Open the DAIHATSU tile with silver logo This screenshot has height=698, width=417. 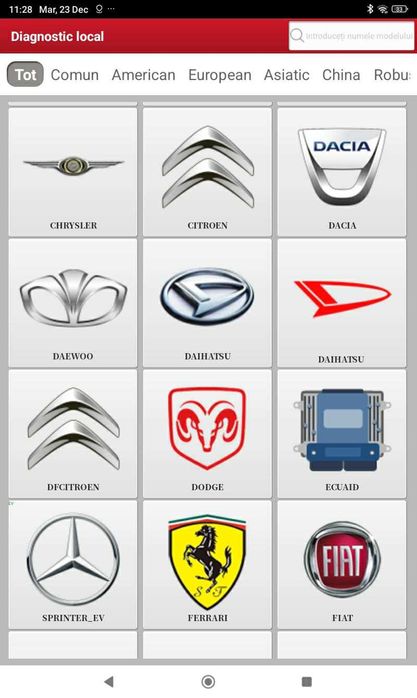click(207, 303)
